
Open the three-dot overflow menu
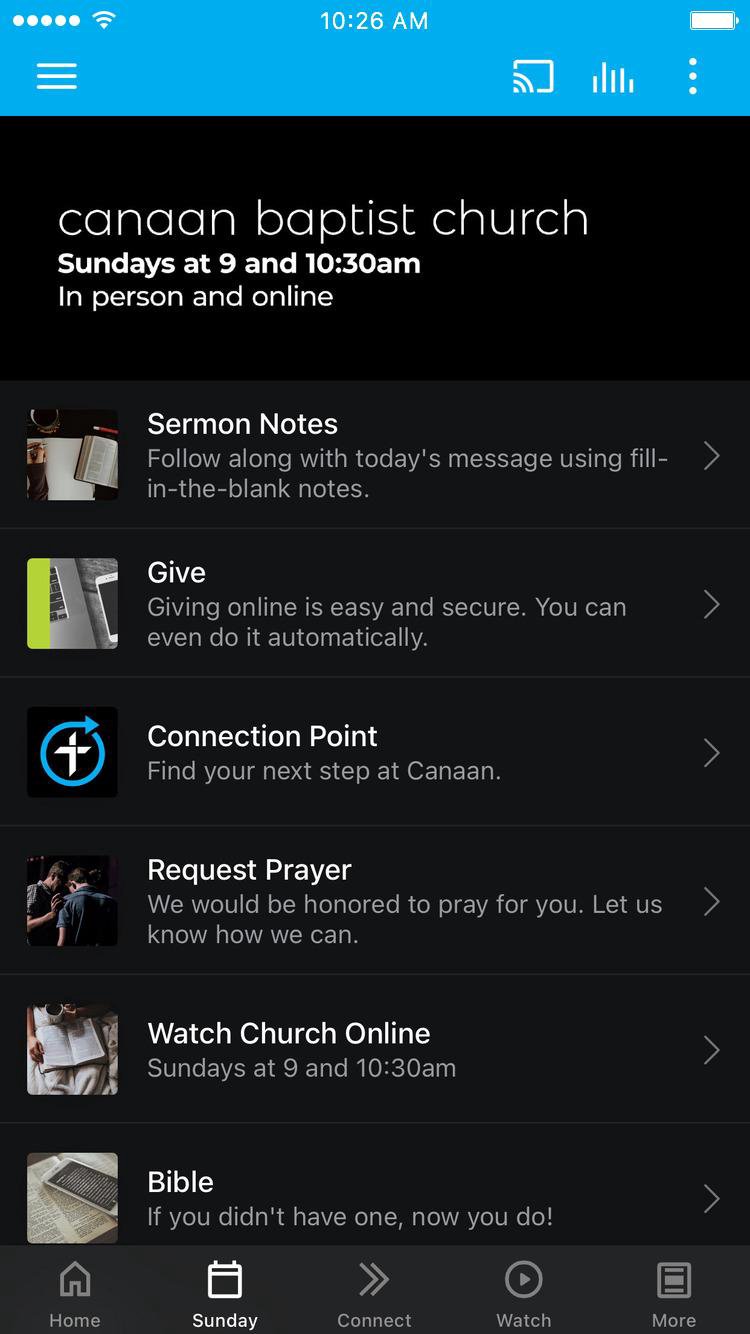coord(692,77)
